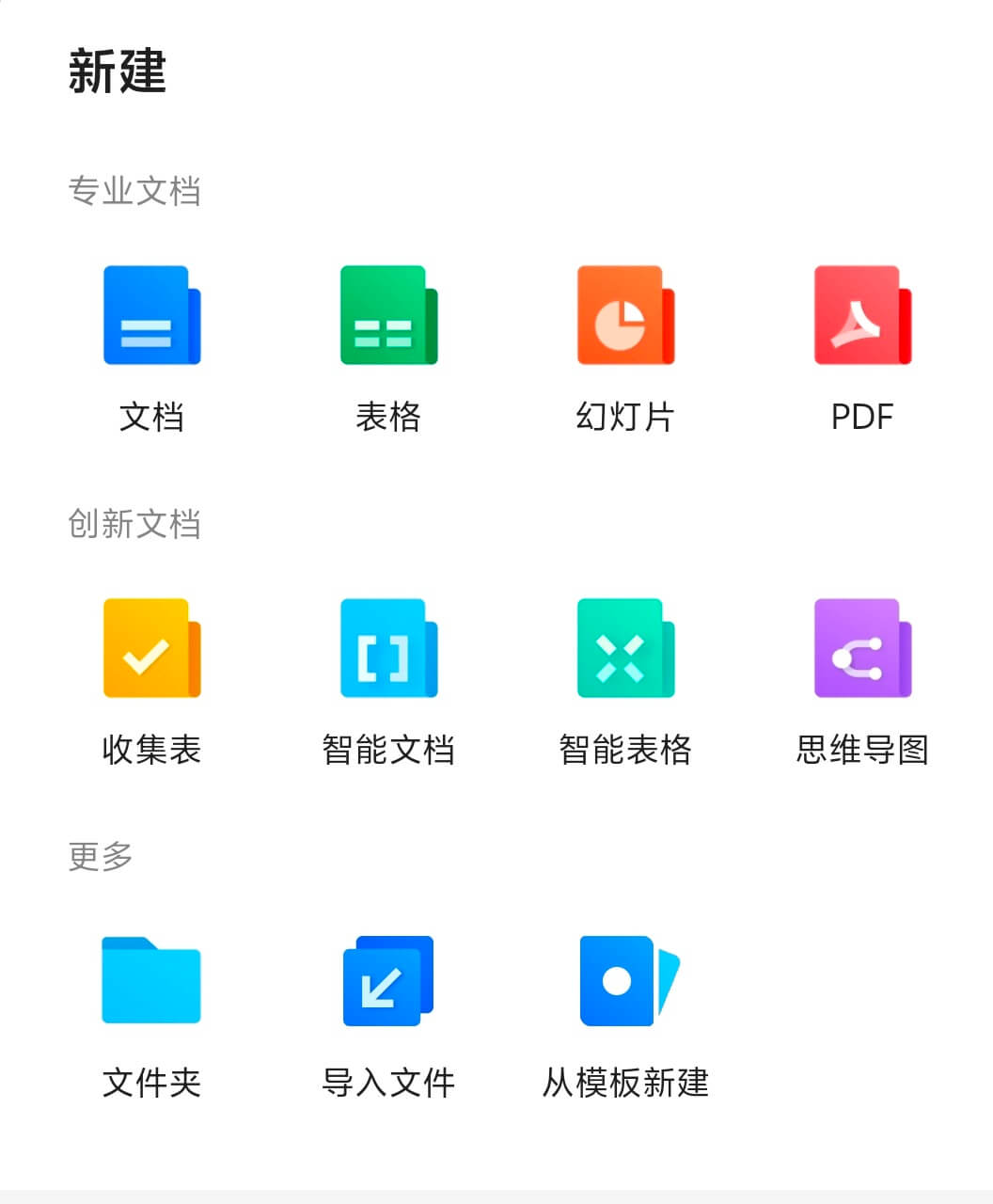Click the 文档 text label
This screenshot has height=1204, width=993.
click(150, 417)
